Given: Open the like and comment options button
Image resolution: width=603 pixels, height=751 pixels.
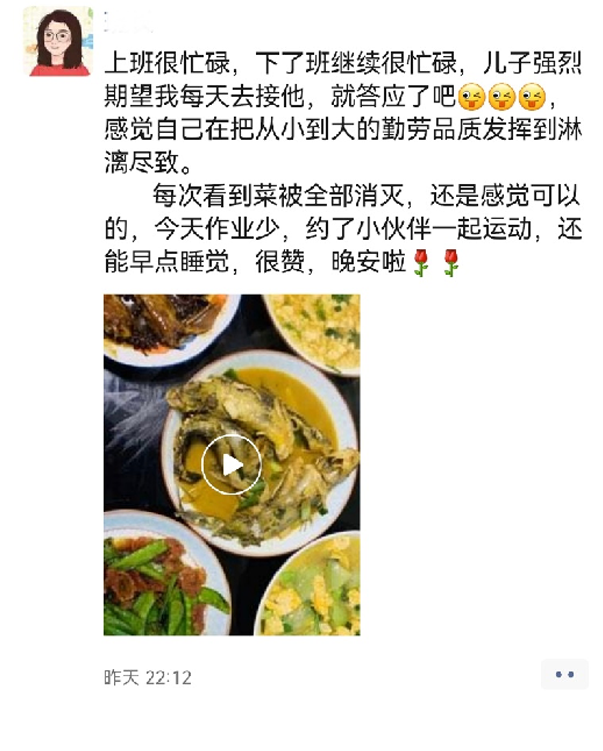Looking at the screenshot, I should point(564,675).
